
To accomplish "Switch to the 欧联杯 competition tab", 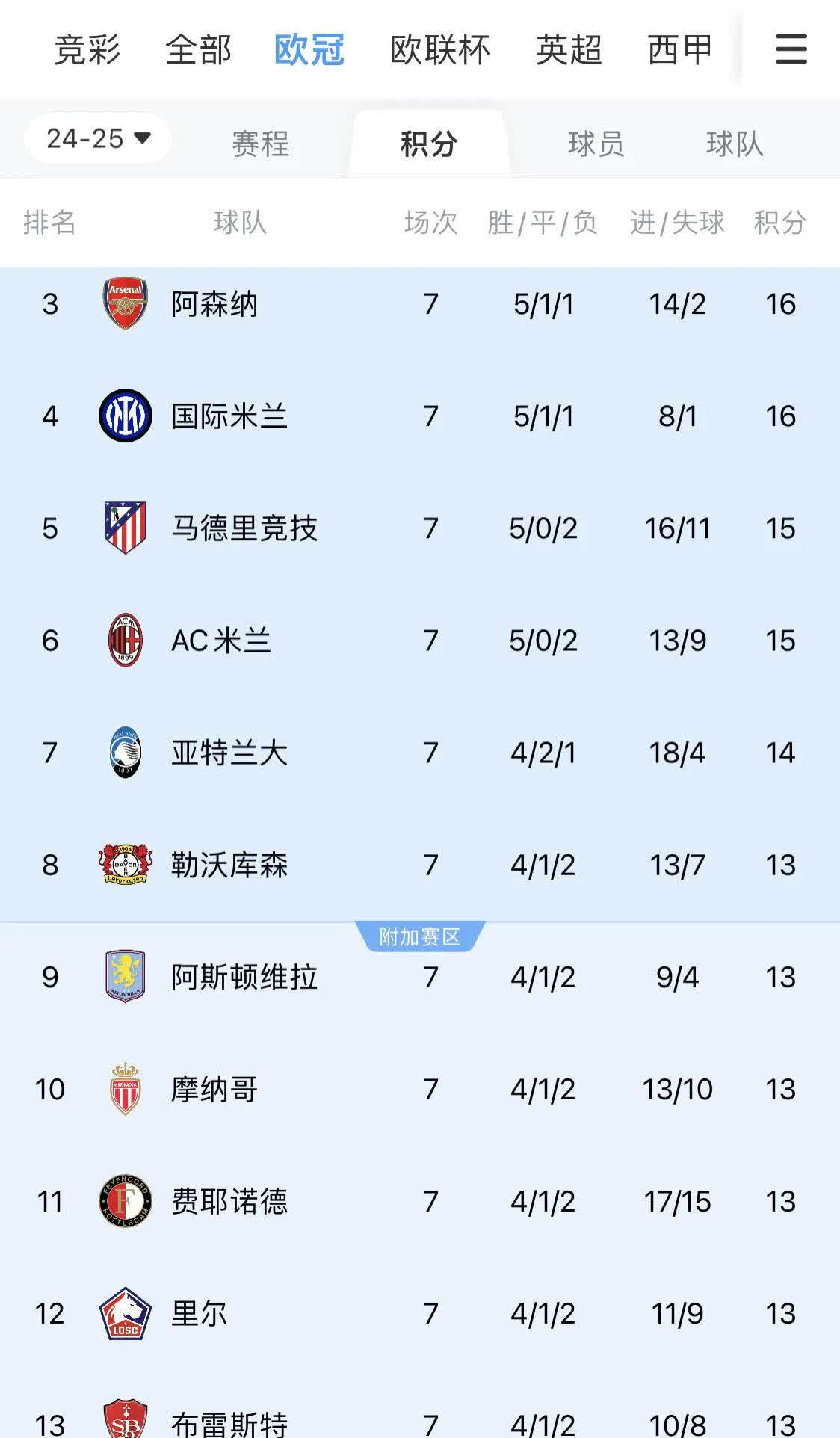I will (x=439, y=50).
